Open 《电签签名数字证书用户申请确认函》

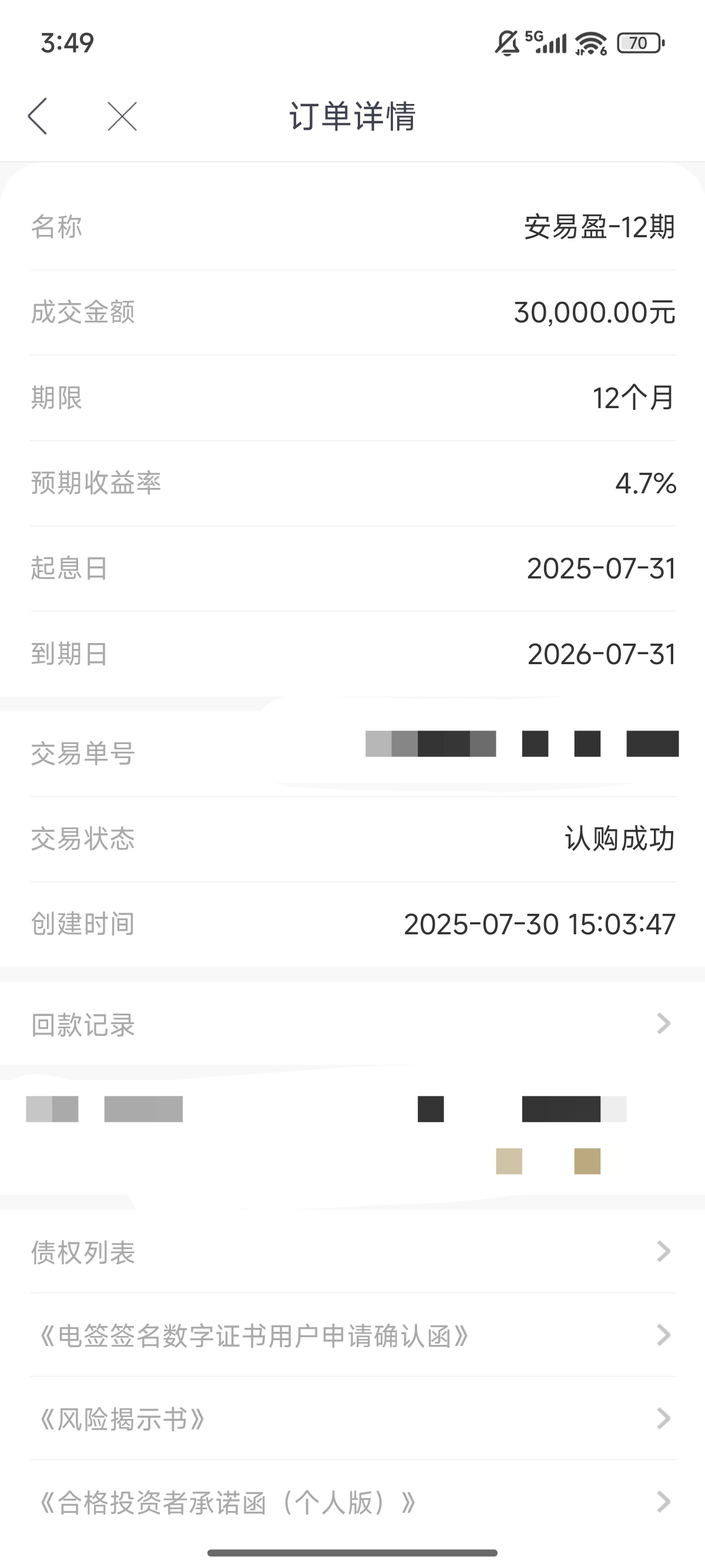[352, 1335]
